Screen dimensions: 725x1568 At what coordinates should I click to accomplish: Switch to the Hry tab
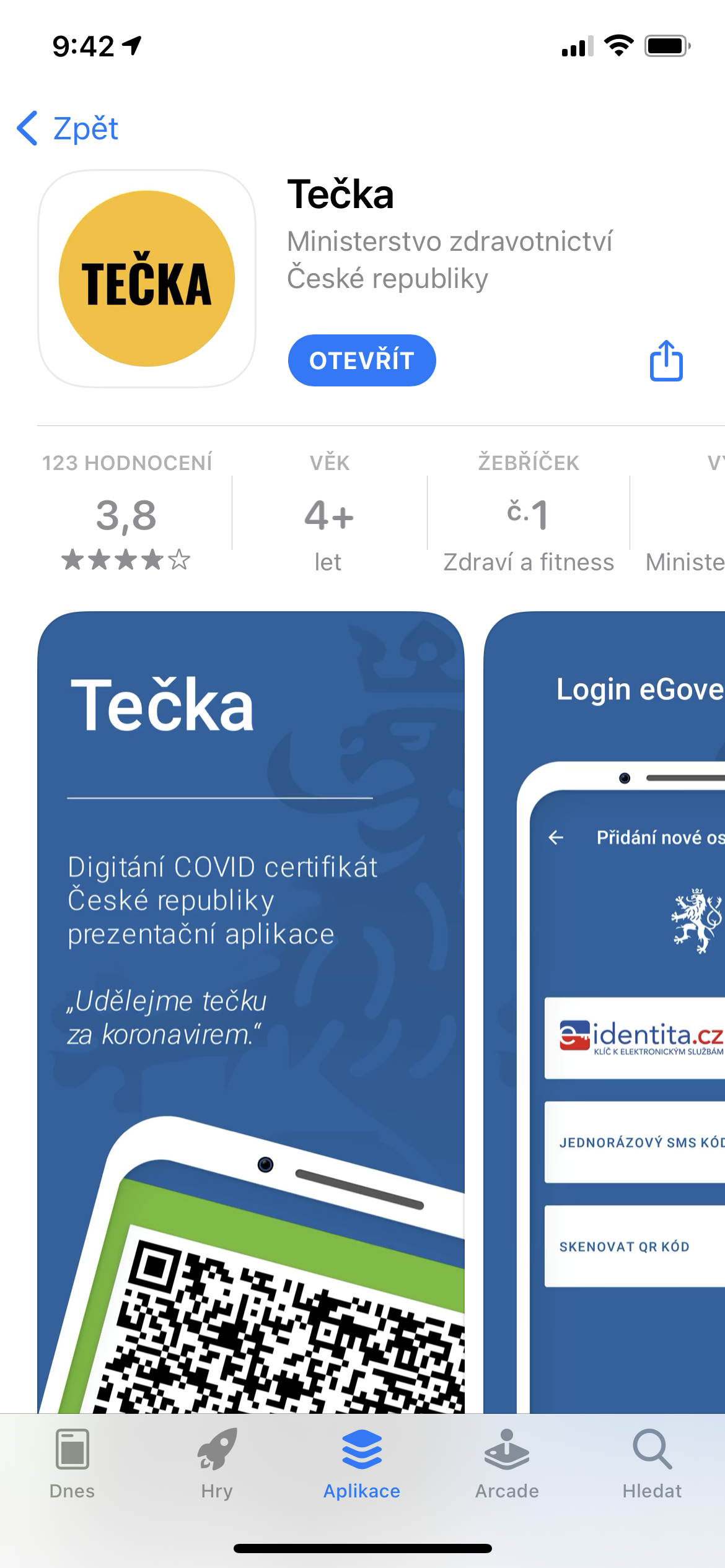(217, 1464)
